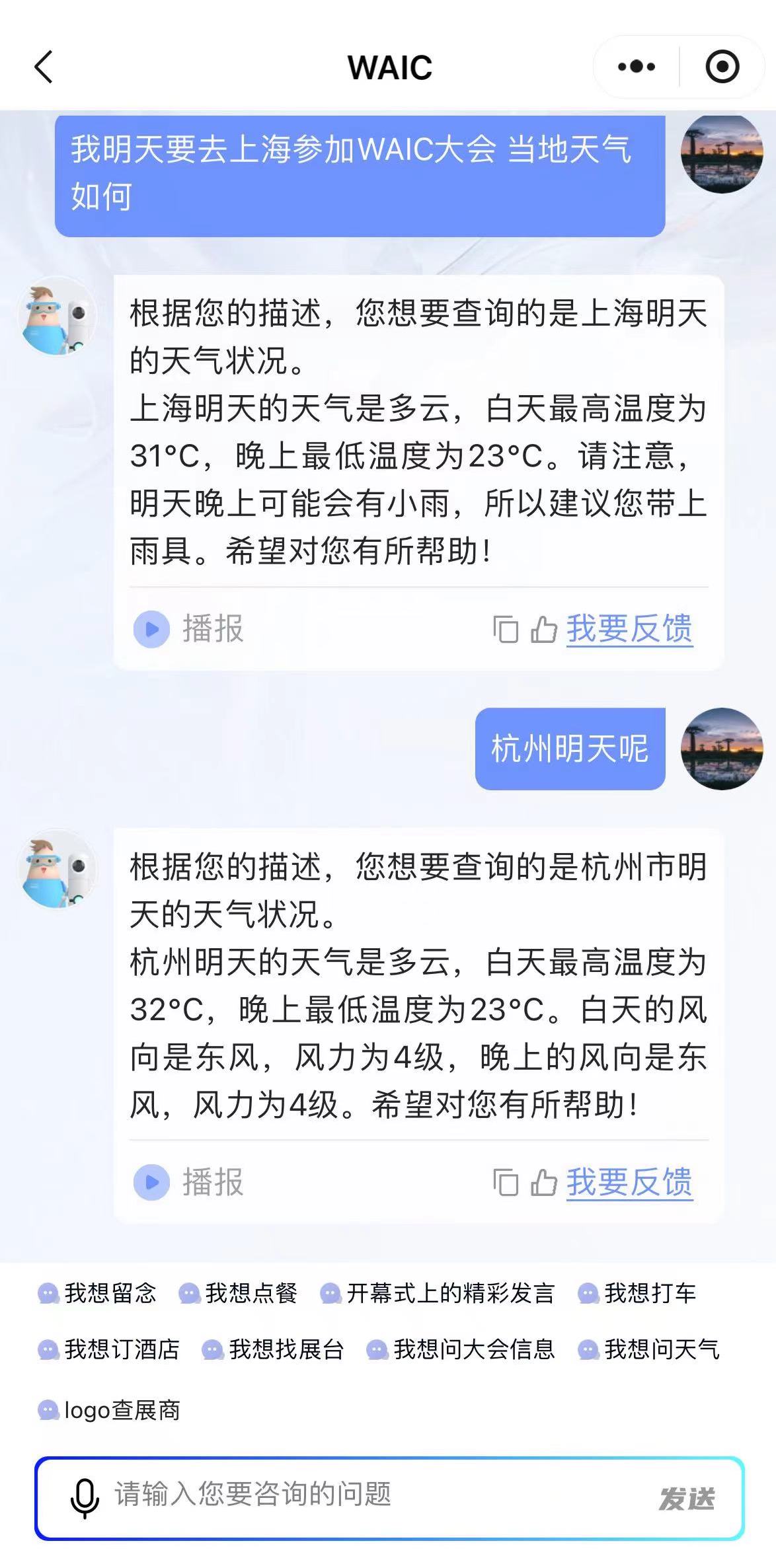
Task: Like the Shanghai weather reply
Action: 544,629
